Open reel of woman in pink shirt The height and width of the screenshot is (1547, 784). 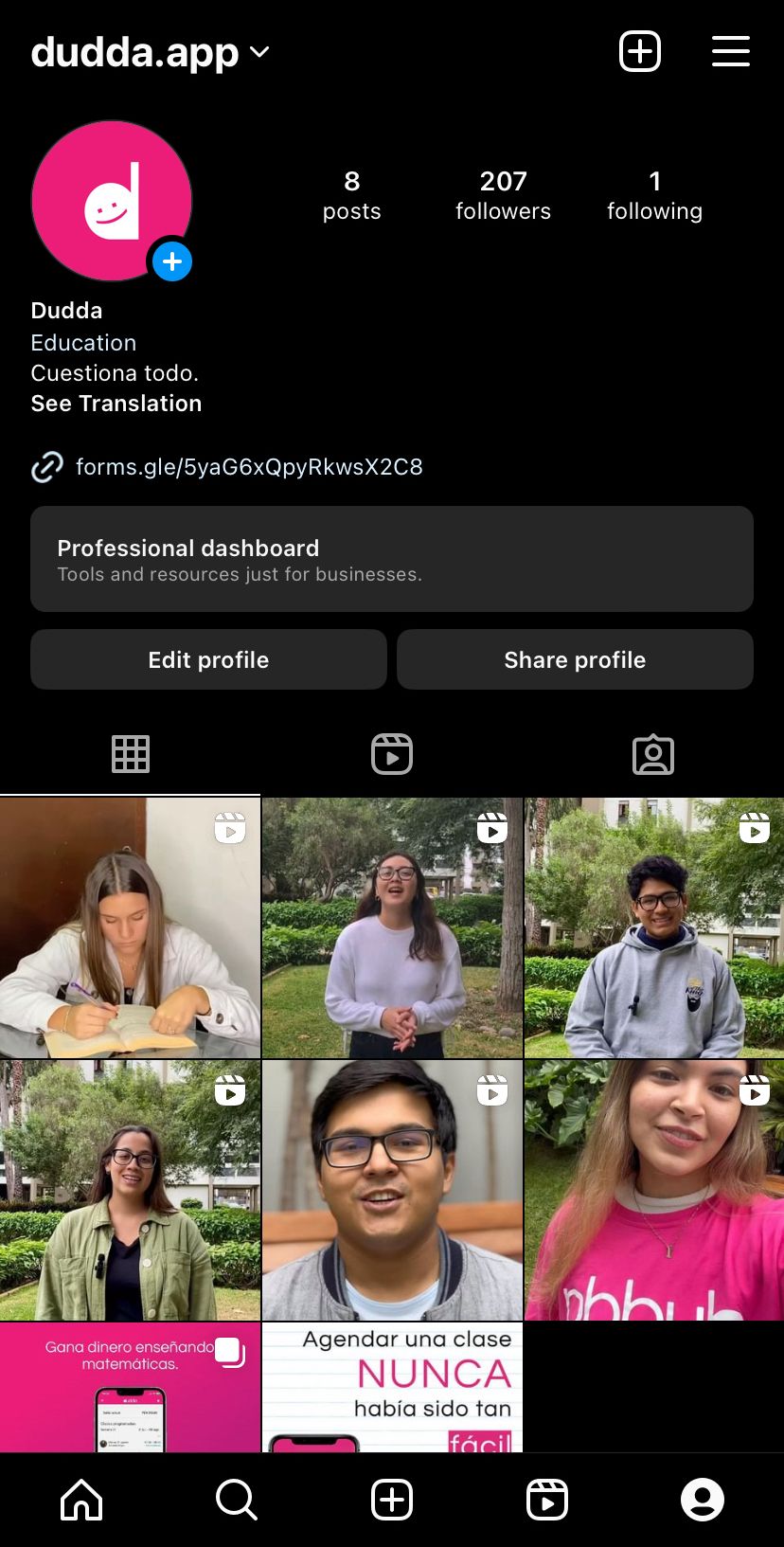[x=654, y=1190]
